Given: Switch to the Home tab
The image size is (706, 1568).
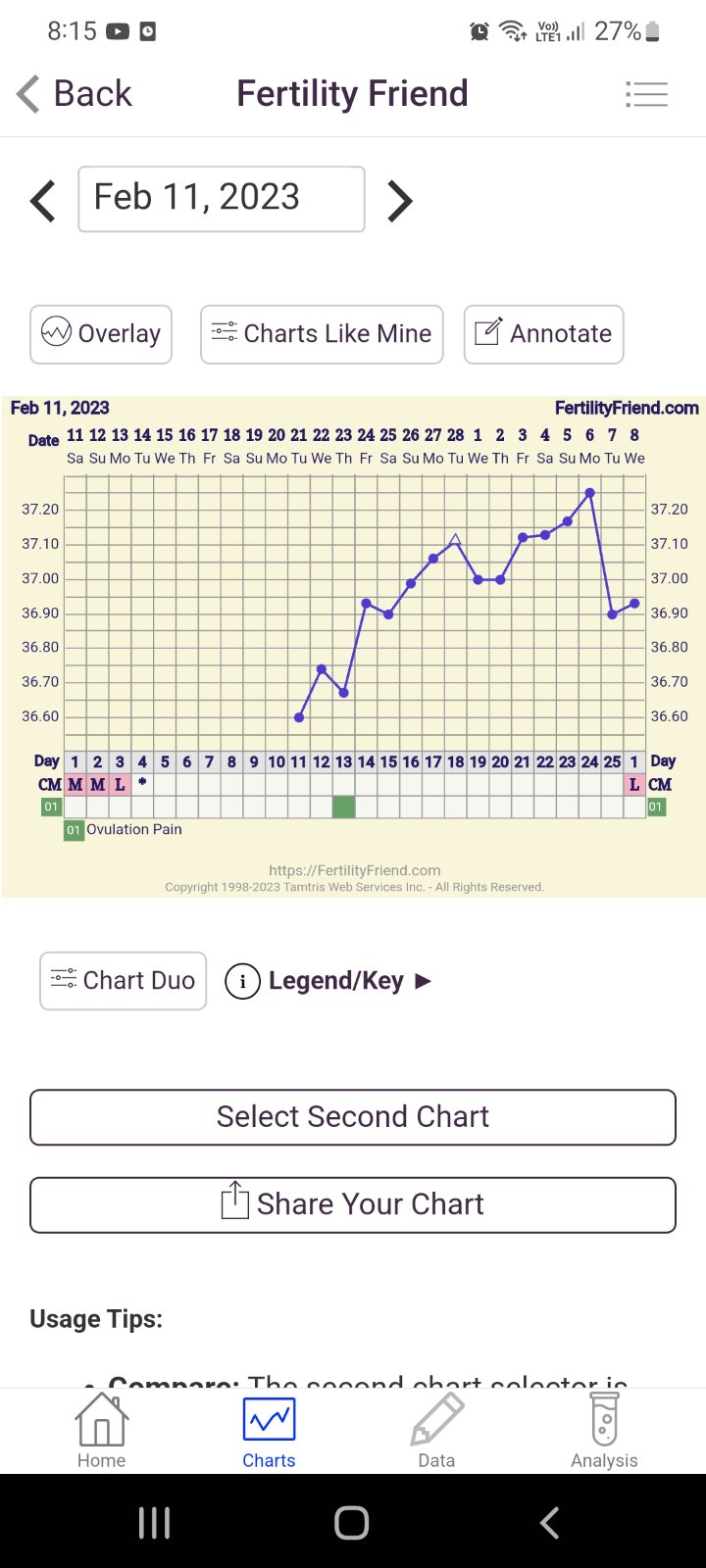Looking at the screenshot, I should pyautogui.click(x=101, y=1431).
